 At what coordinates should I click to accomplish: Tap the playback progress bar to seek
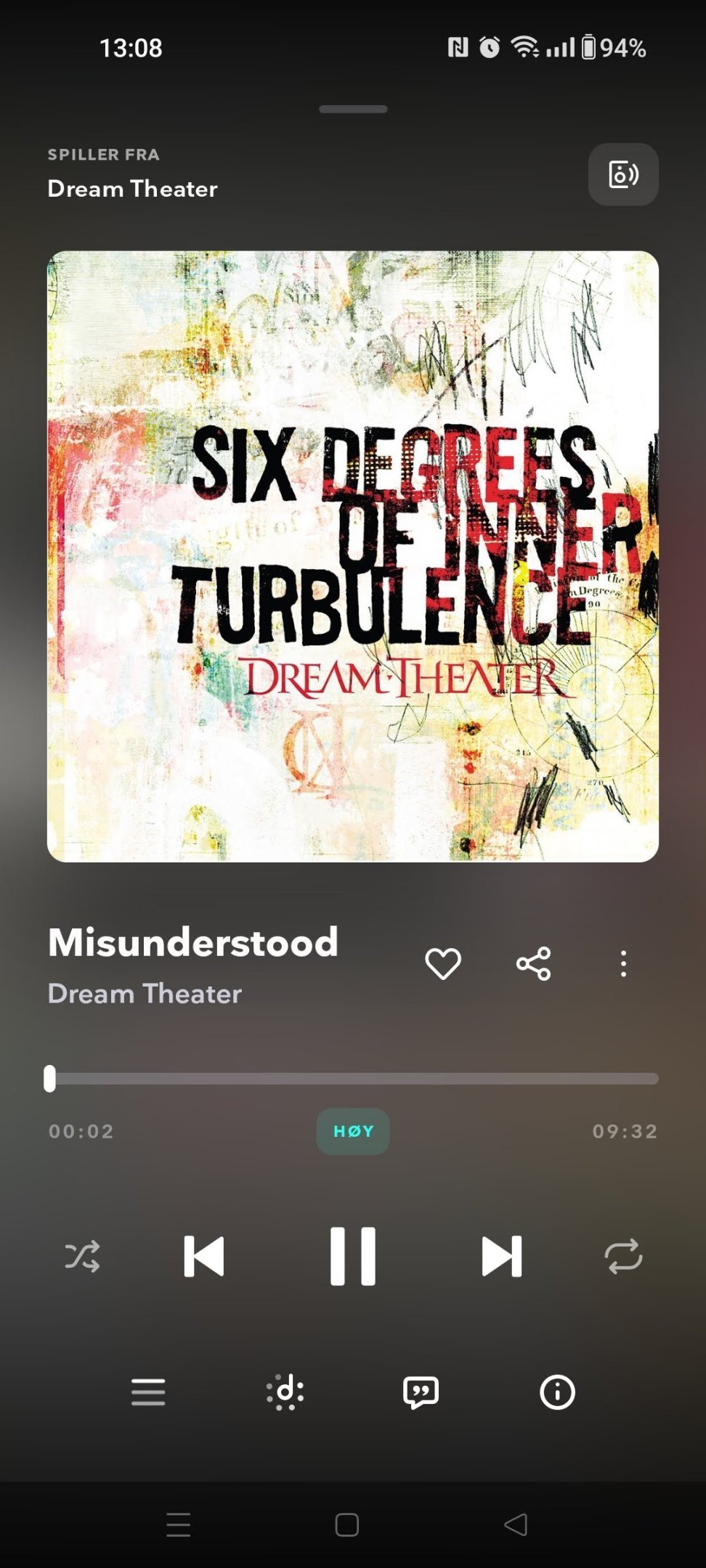tap(353, 1079)
